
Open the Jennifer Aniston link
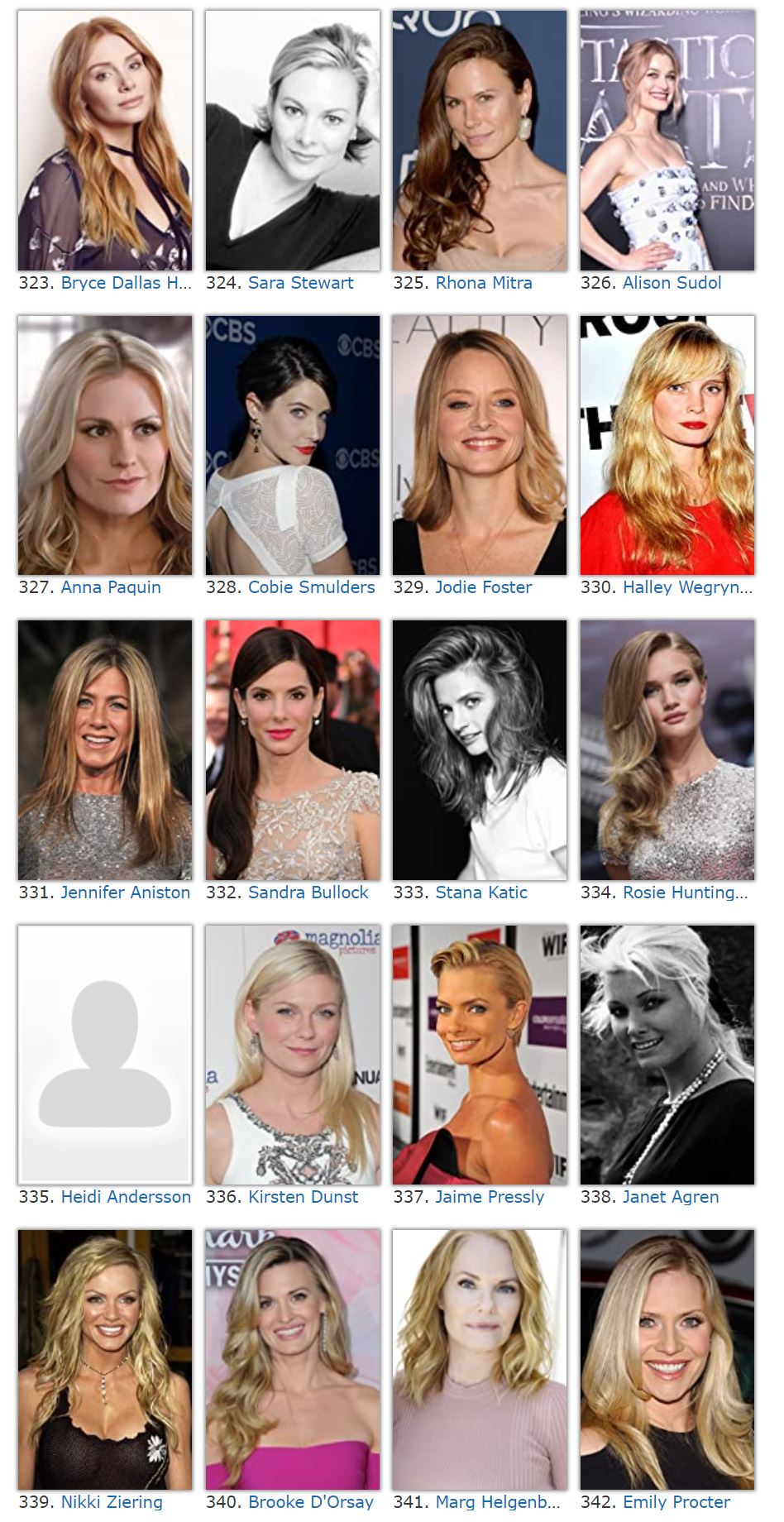click(x=126, y=893)
